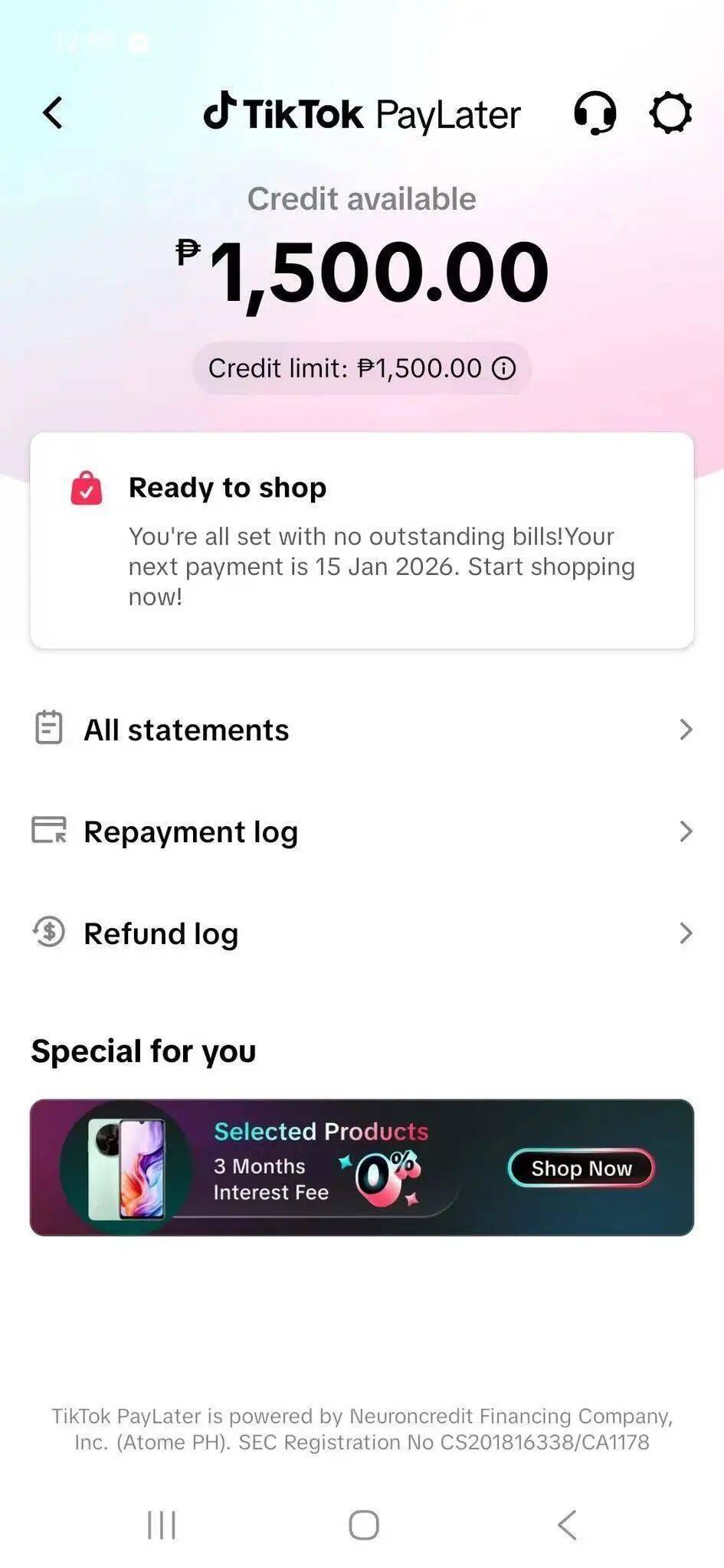View the Repayment log
This screenshot has height=1568, width=724.
pyautogui.click(x=362, y=831)
